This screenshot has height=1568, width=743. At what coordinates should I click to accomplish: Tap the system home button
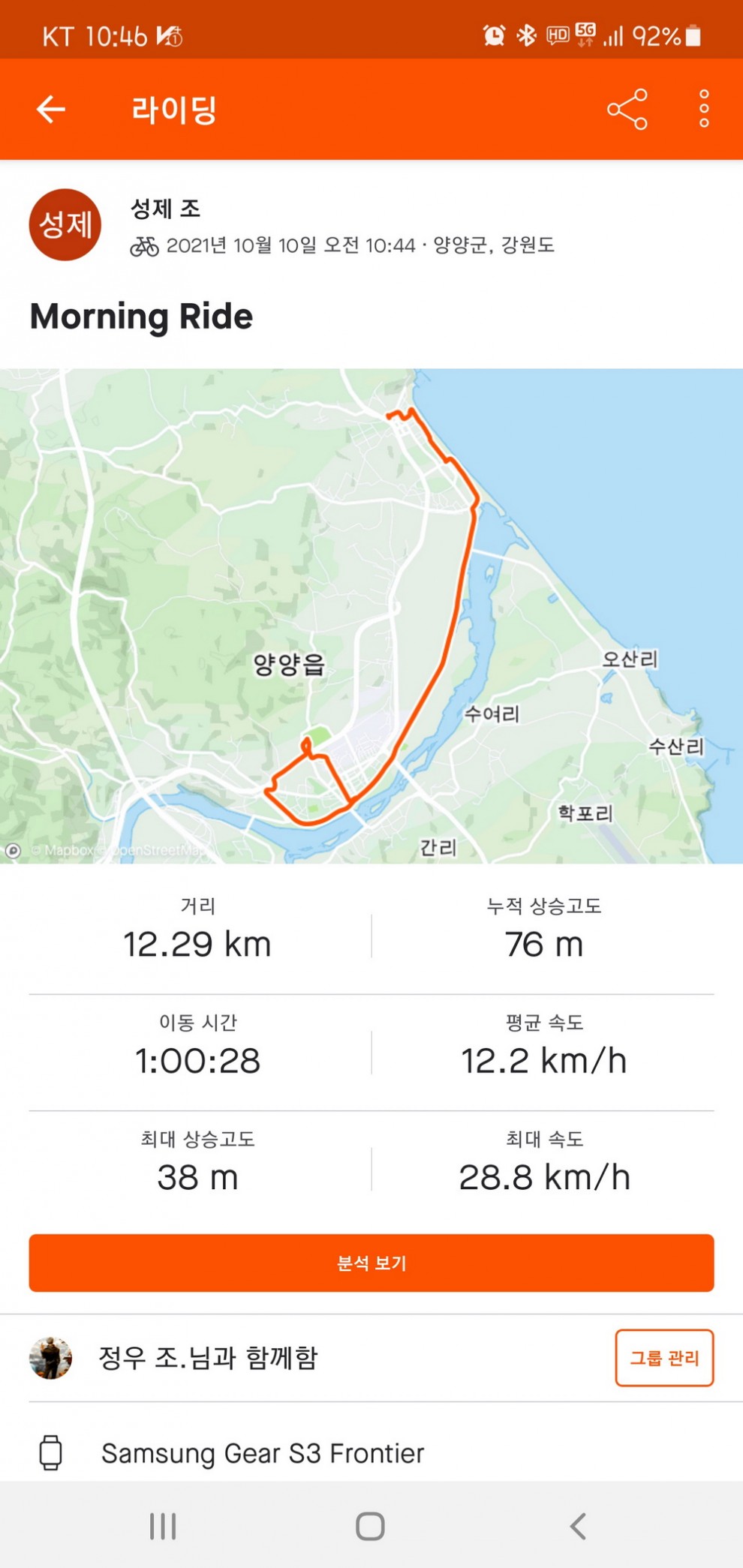pos(370,1526)
